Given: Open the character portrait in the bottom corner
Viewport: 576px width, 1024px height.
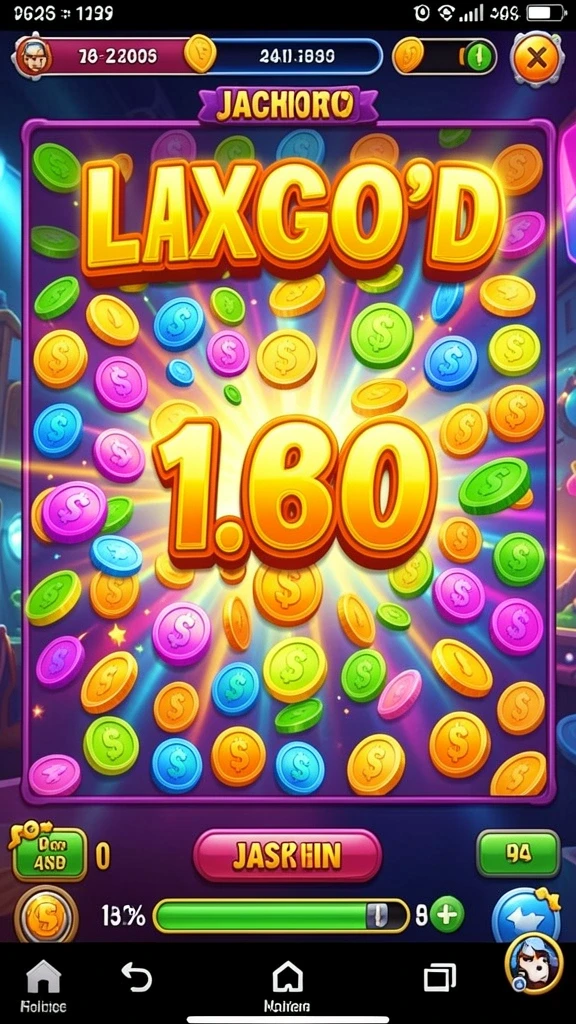Looking at the screenshot, I should (534, 965).
